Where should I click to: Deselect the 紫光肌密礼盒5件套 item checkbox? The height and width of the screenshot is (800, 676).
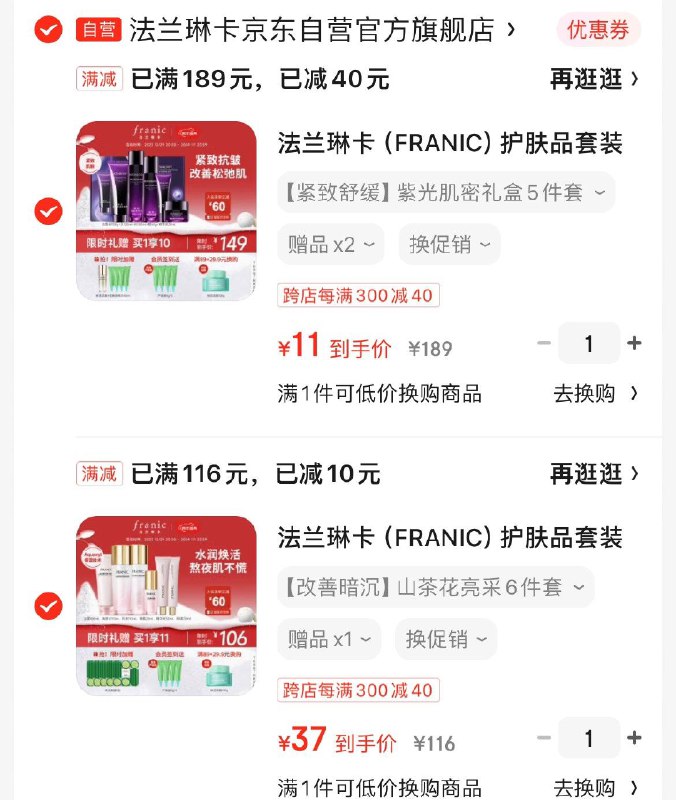click(48, 211)
